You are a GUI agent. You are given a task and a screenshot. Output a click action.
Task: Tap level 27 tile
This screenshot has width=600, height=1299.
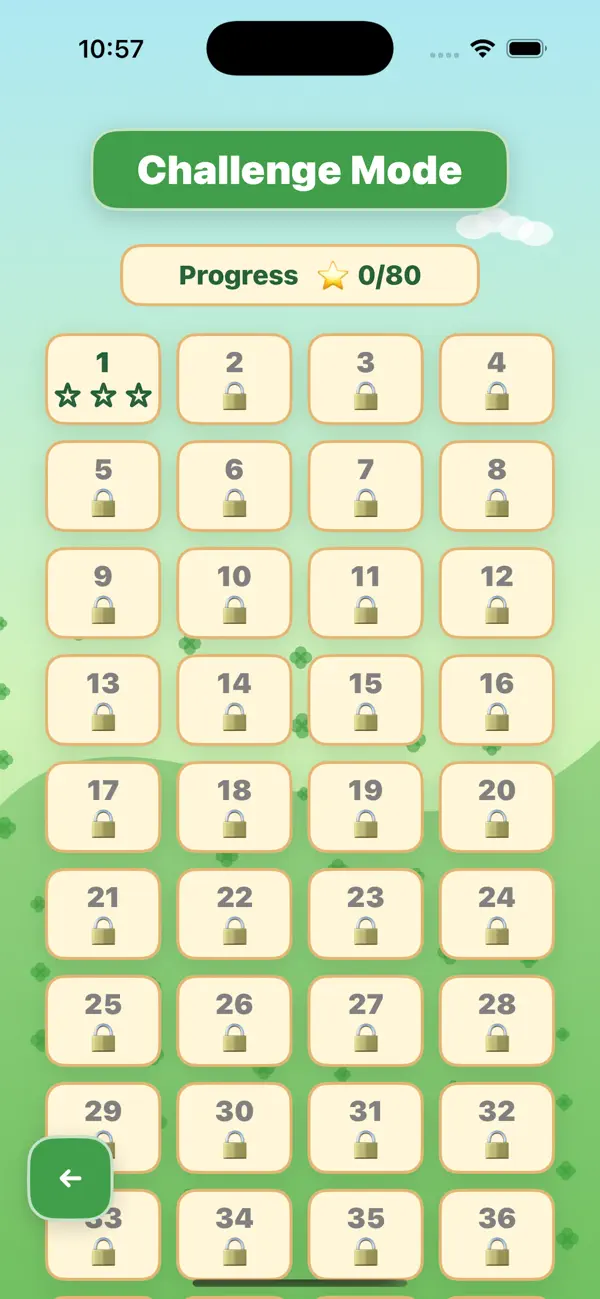366,1021
